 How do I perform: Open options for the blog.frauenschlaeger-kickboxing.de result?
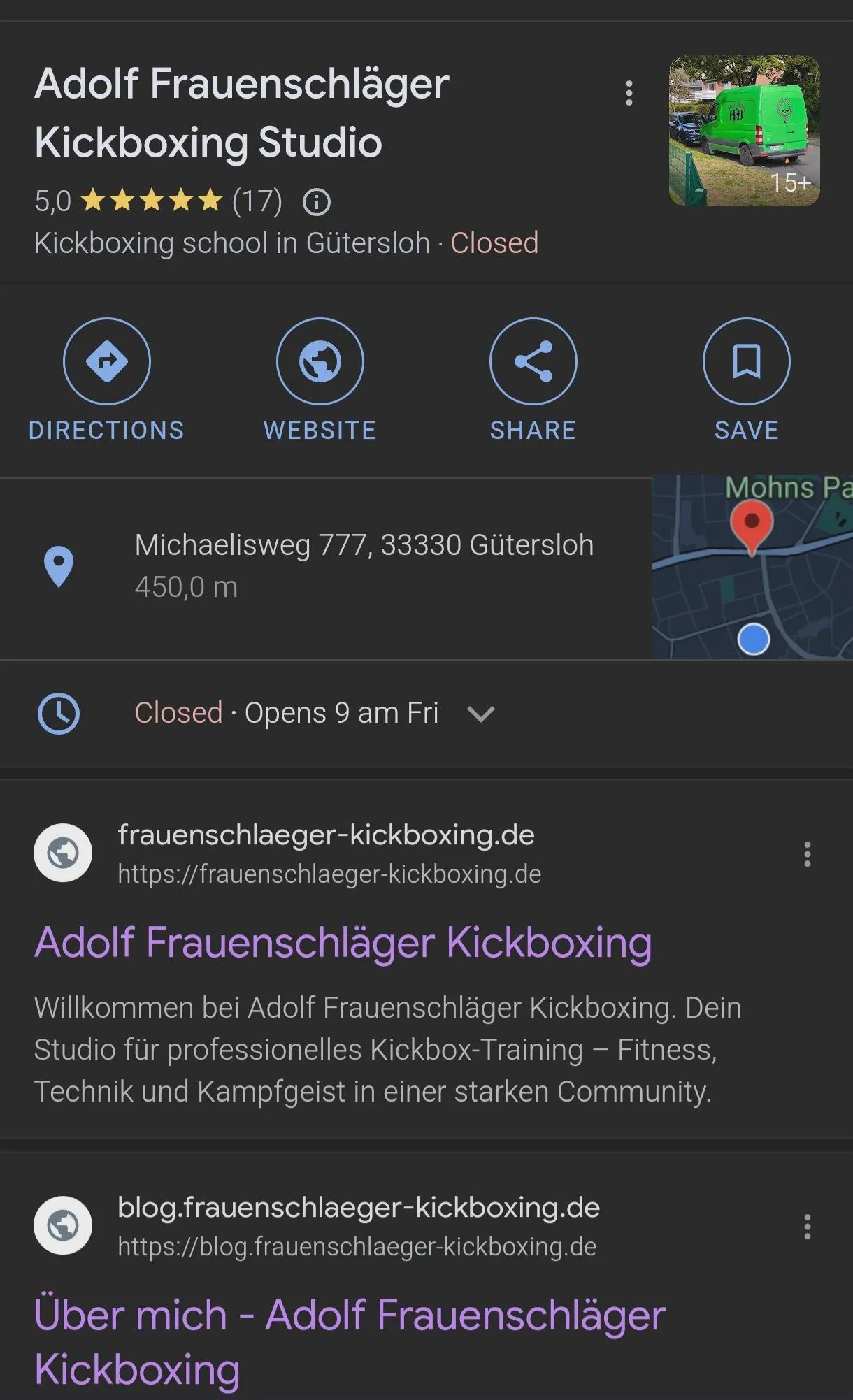(808, 1227)
